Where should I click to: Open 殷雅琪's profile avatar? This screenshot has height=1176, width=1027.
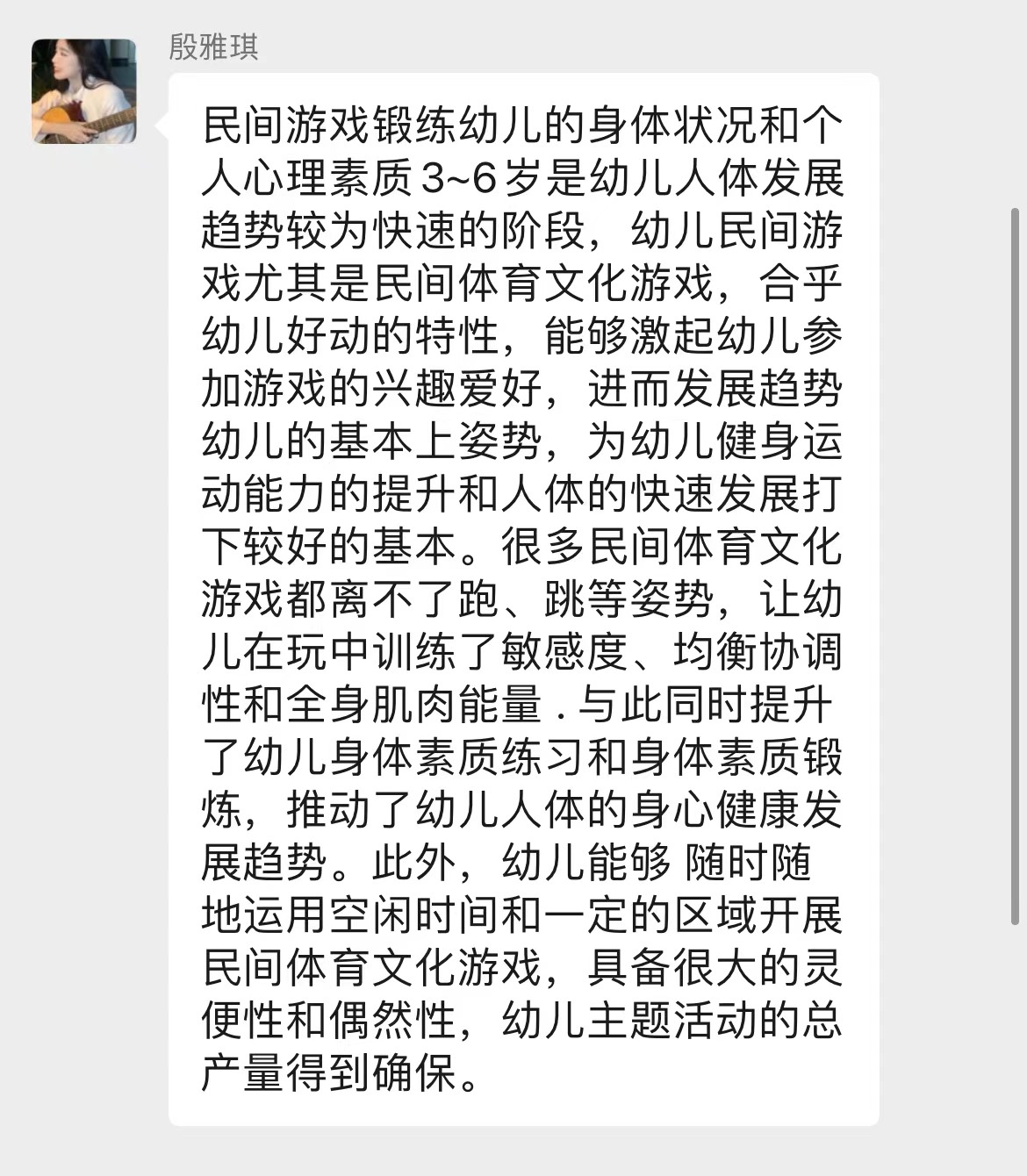(x=84, y=91)
